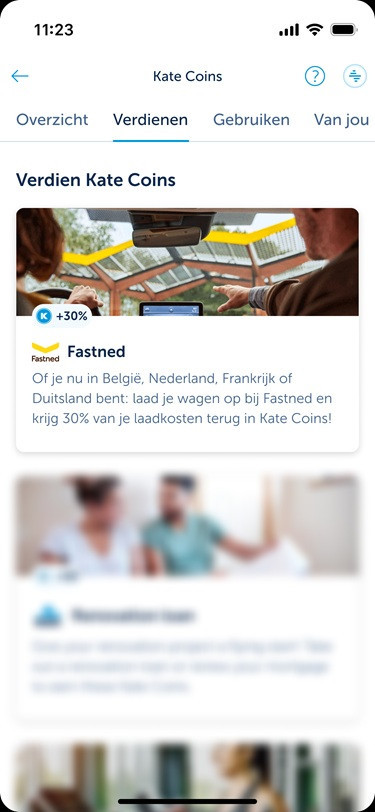
Task: Open the Kate assistant icon
Action: coord(355,76)
